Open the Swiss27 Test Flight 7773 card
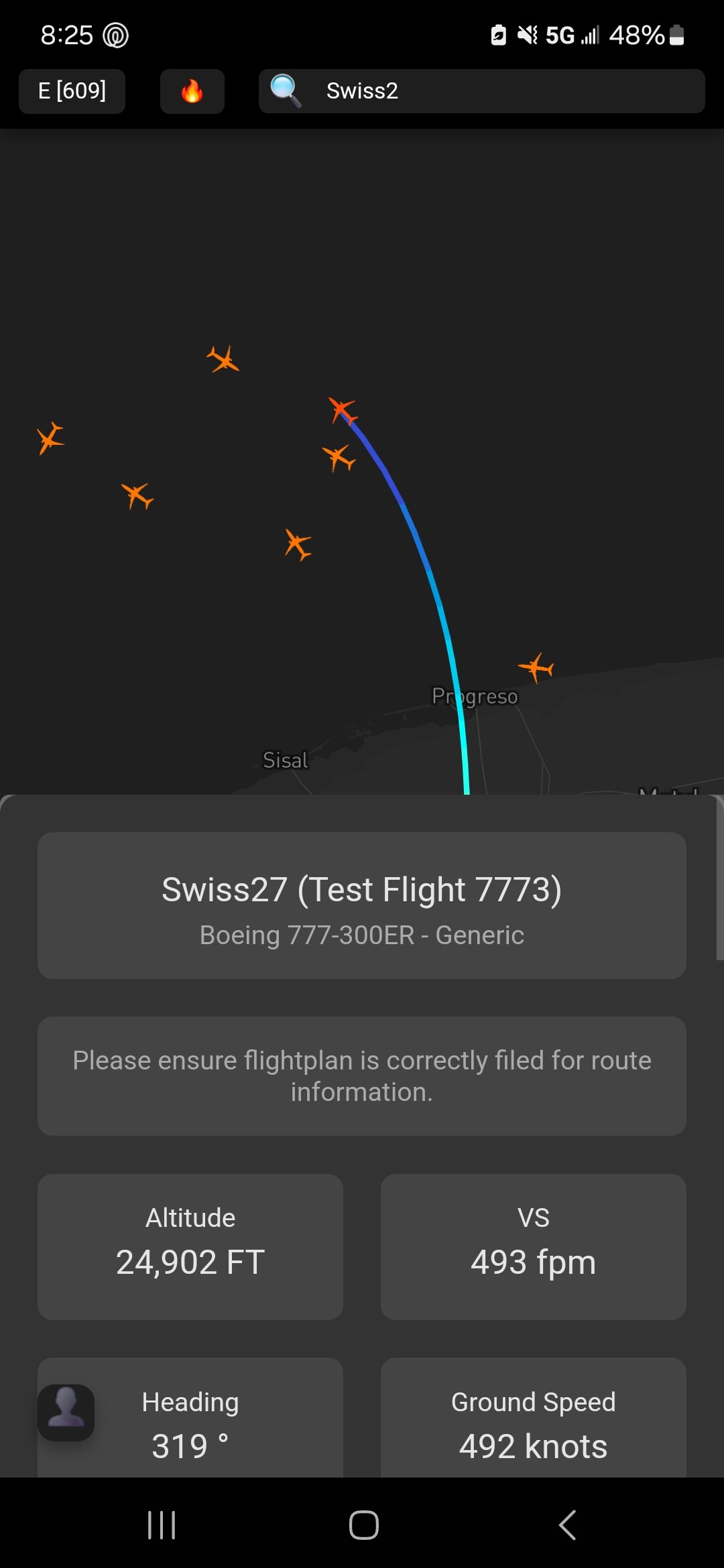This screenshot has width=724, height=1568. [362, 905]
